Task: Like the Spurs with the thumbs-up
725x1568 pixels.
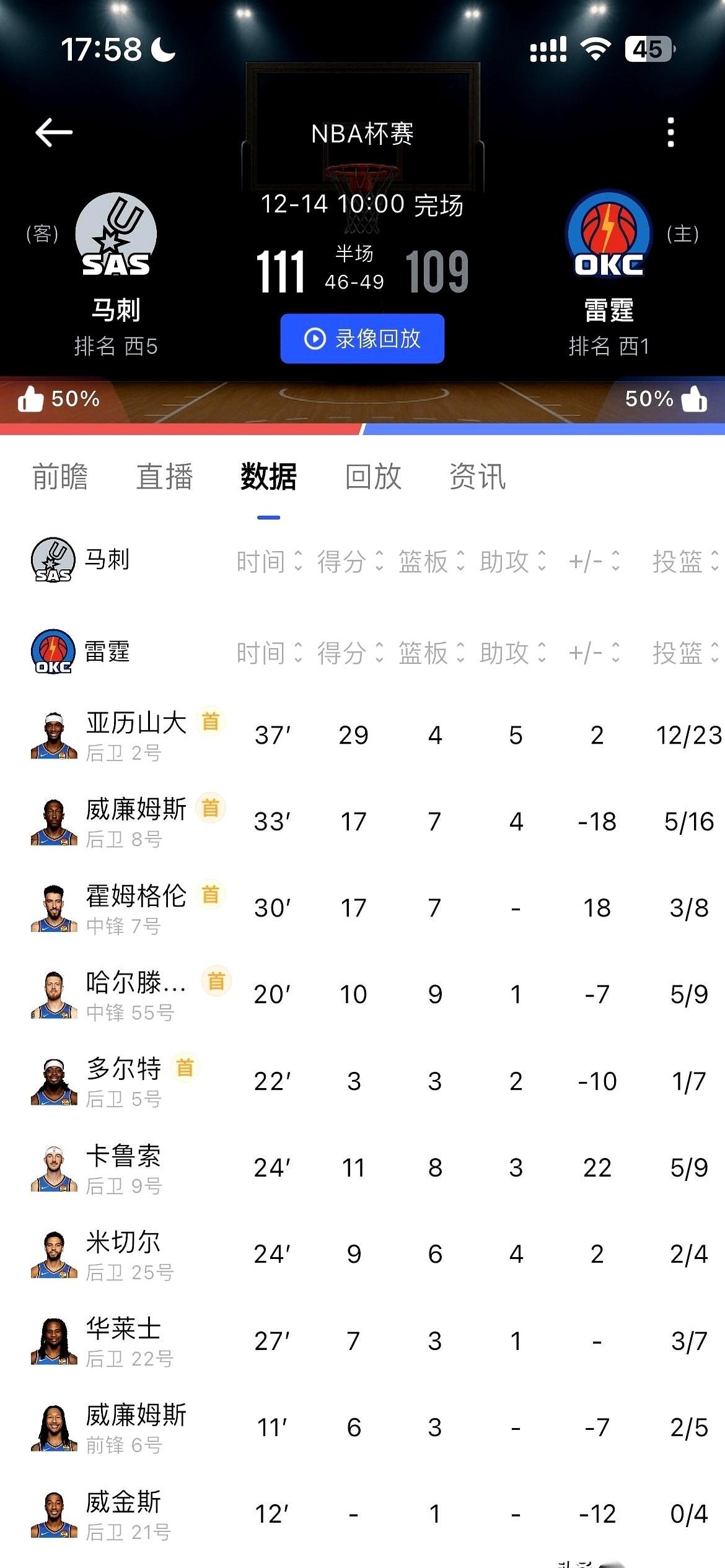Action: pos(31,399)
